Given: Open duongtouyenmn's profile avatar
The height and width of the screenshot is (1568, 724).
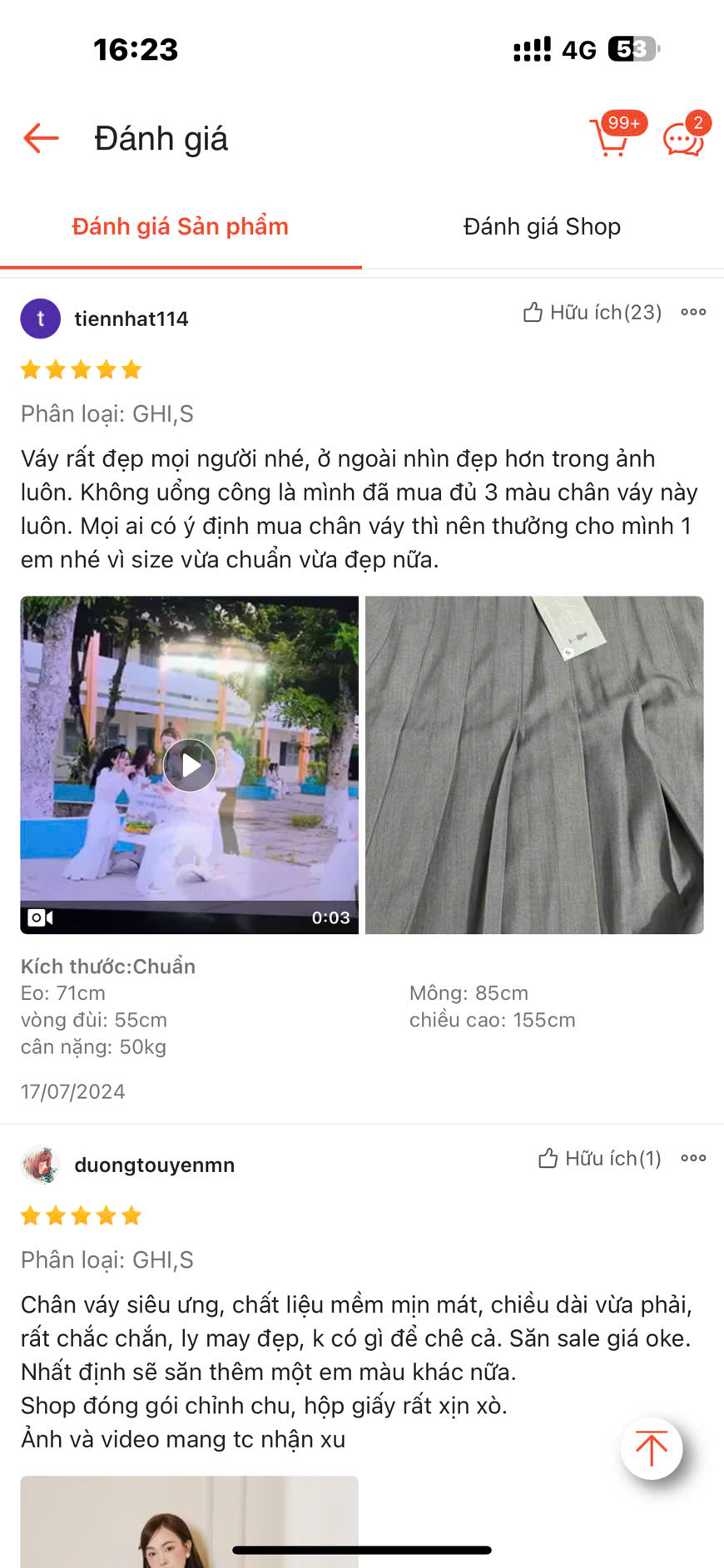Looking at the screenshot, I should coord(40,1165).
